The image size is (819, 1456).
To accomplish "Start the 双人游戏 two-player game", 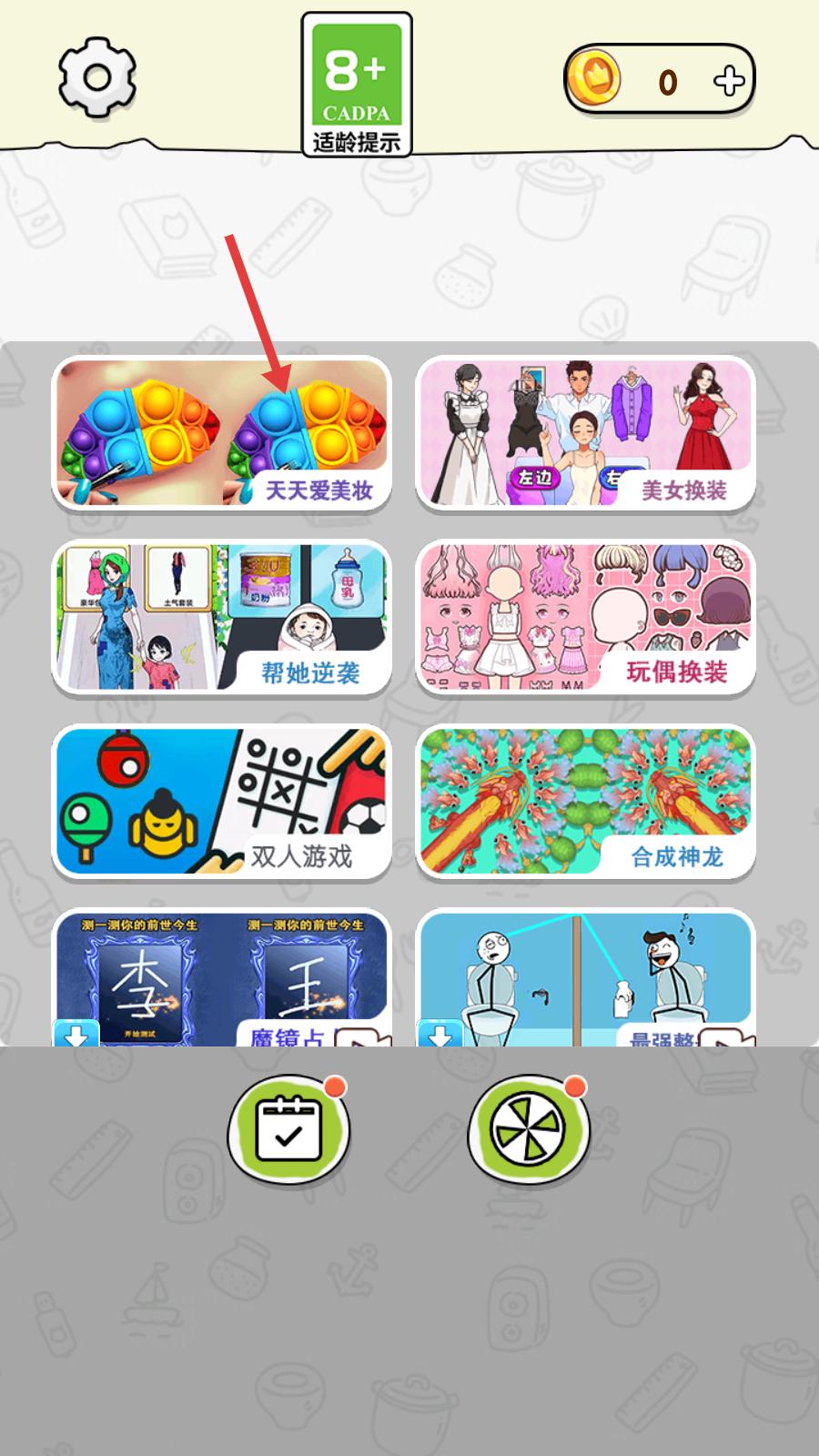I will coord(221,802).
